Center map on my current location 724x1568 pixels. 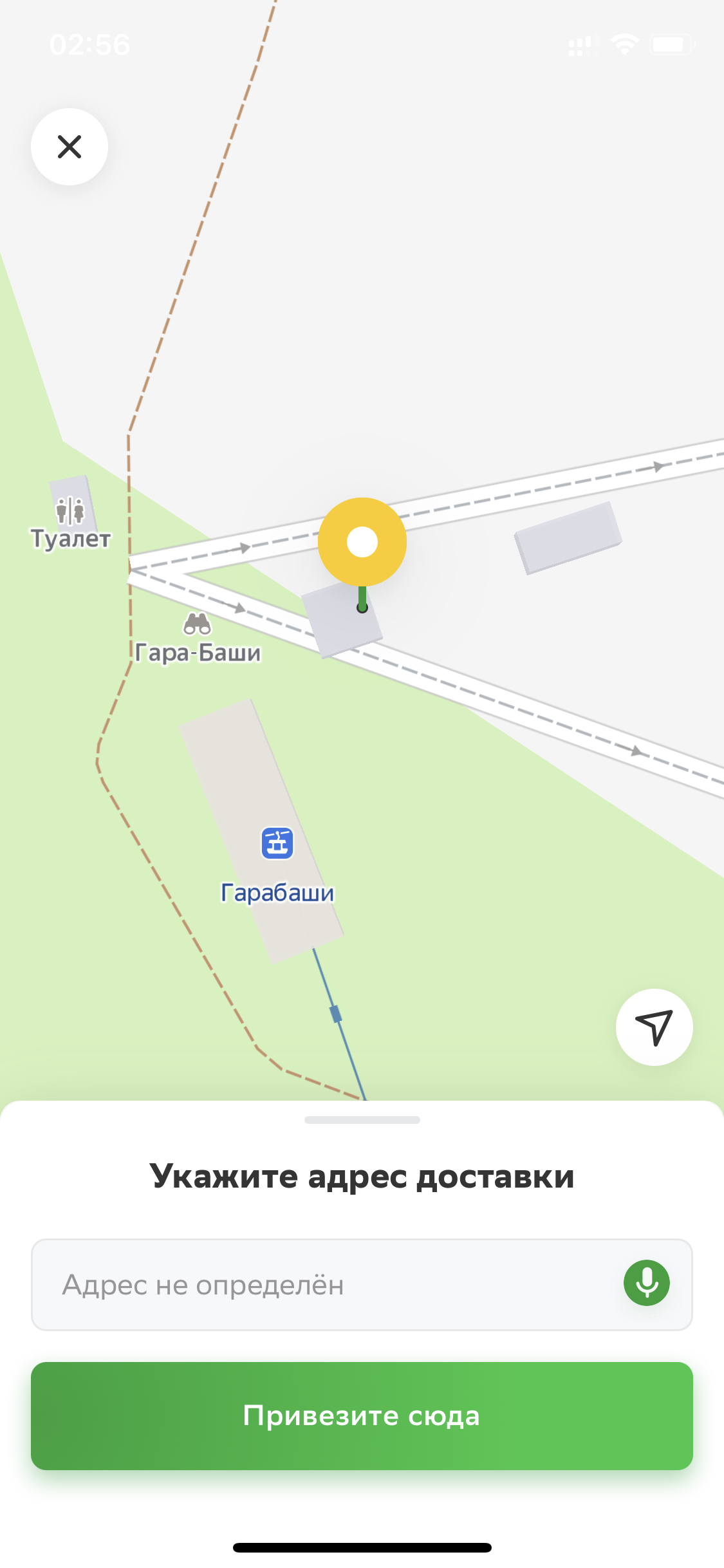coord(654,1027)
